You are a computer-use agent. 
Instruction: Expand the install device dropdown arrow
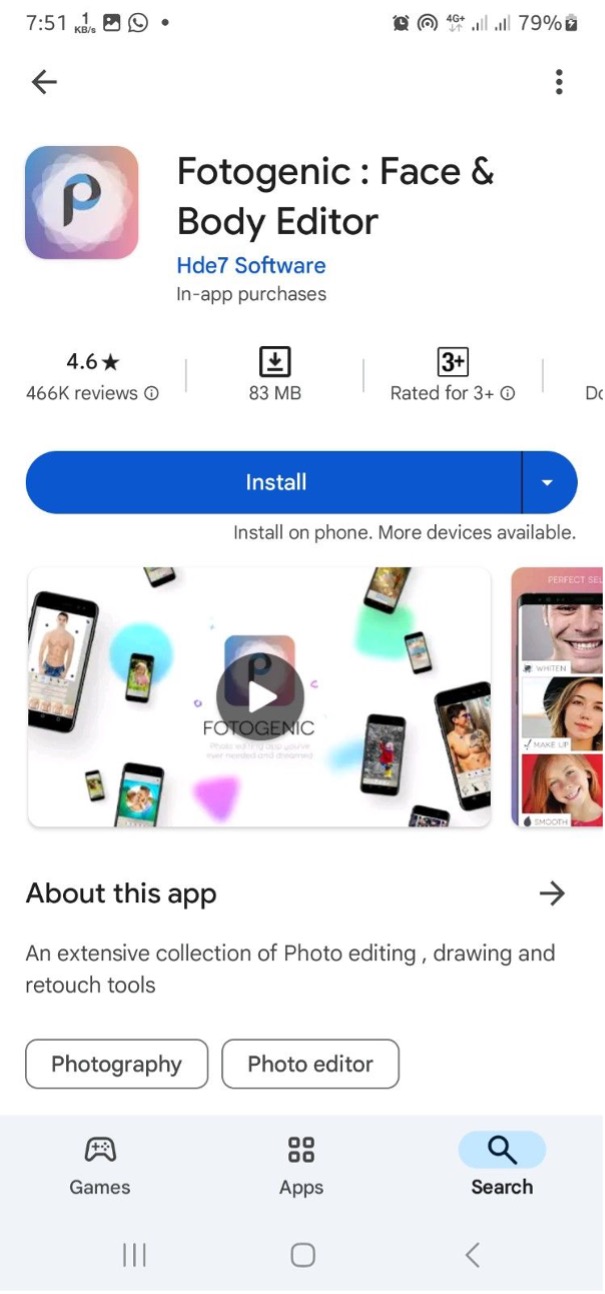pyautogui.click(x=547, y=482)
